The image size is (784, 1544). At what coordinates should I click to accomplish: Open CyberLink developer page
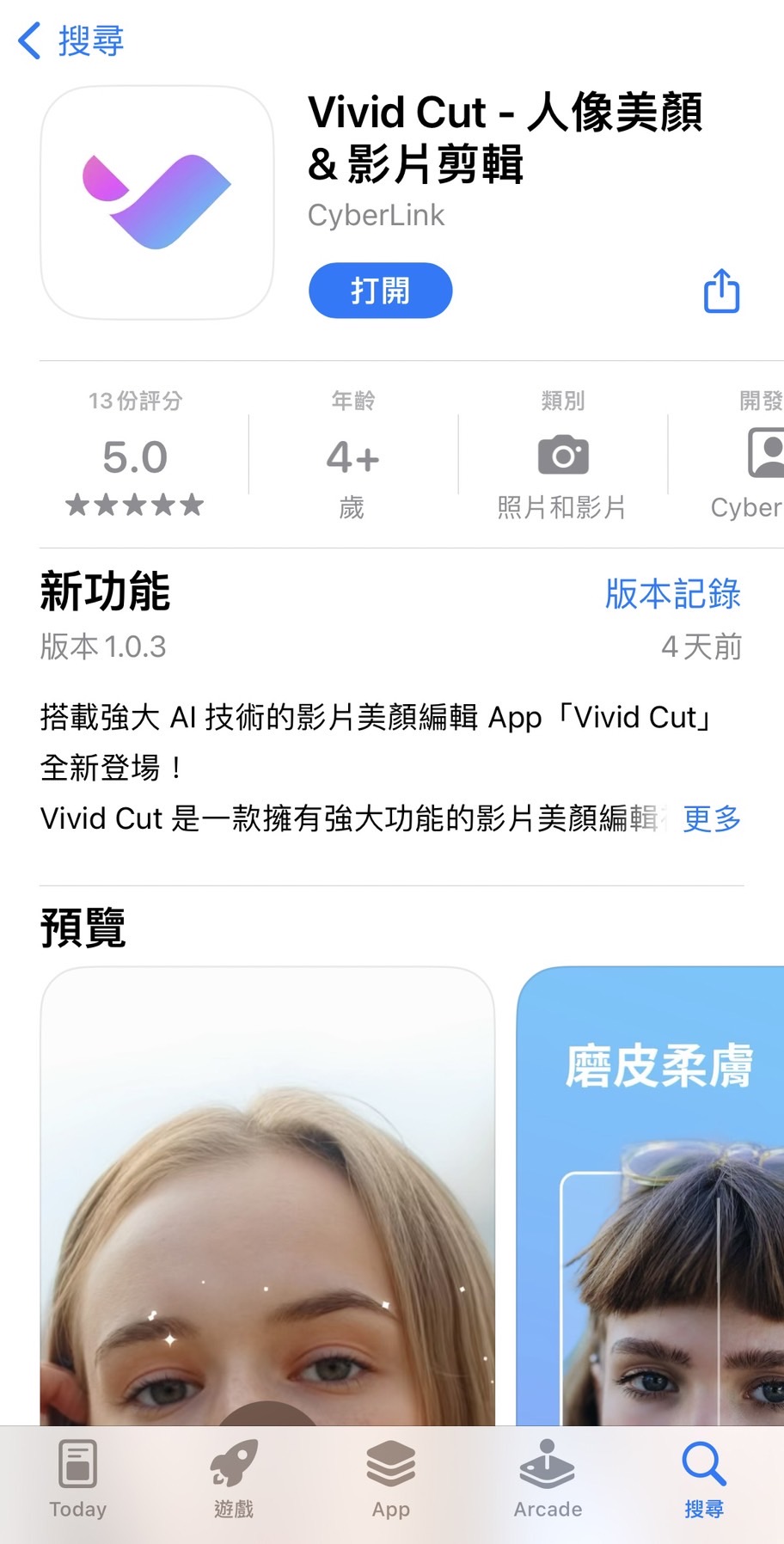click(x=376, y=215)
